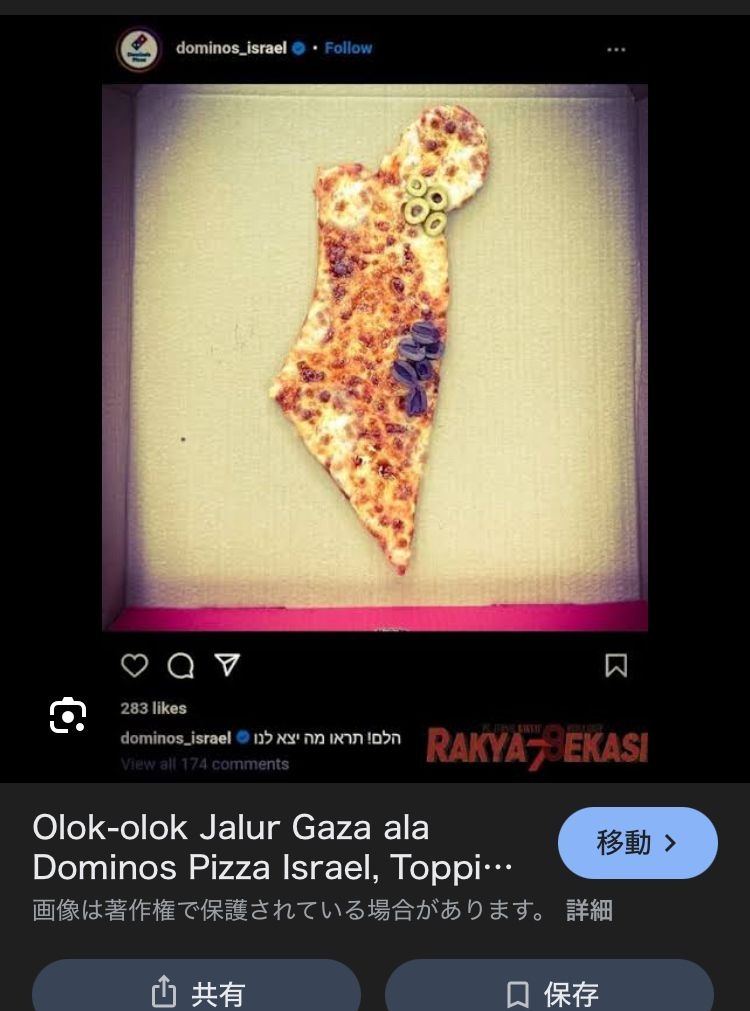Tap the 移動 button to visit the page
The height and width of the screenshot is (1011, 750).
637,843
